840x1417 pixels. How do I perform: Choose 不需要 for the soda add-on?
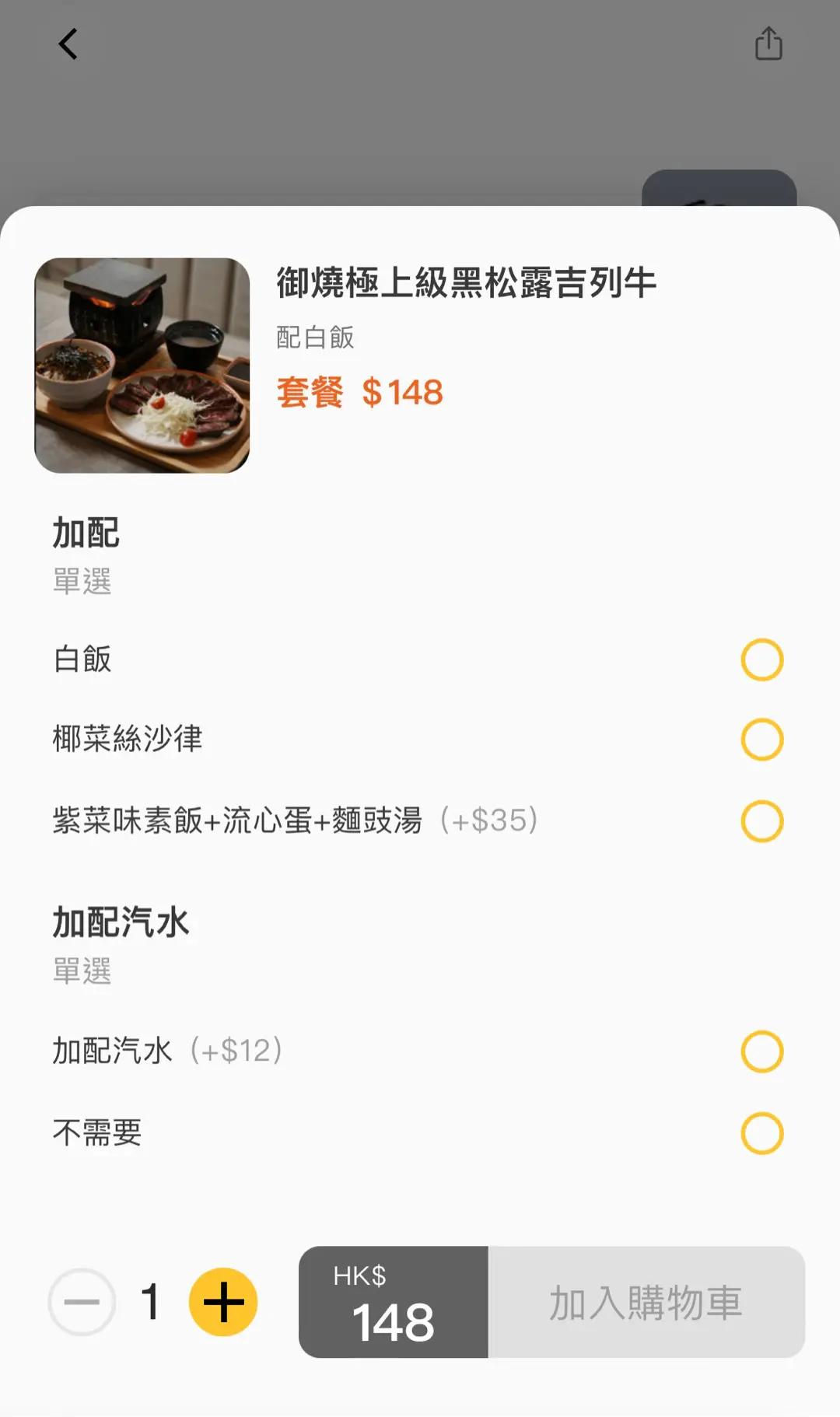(420, 1133)
